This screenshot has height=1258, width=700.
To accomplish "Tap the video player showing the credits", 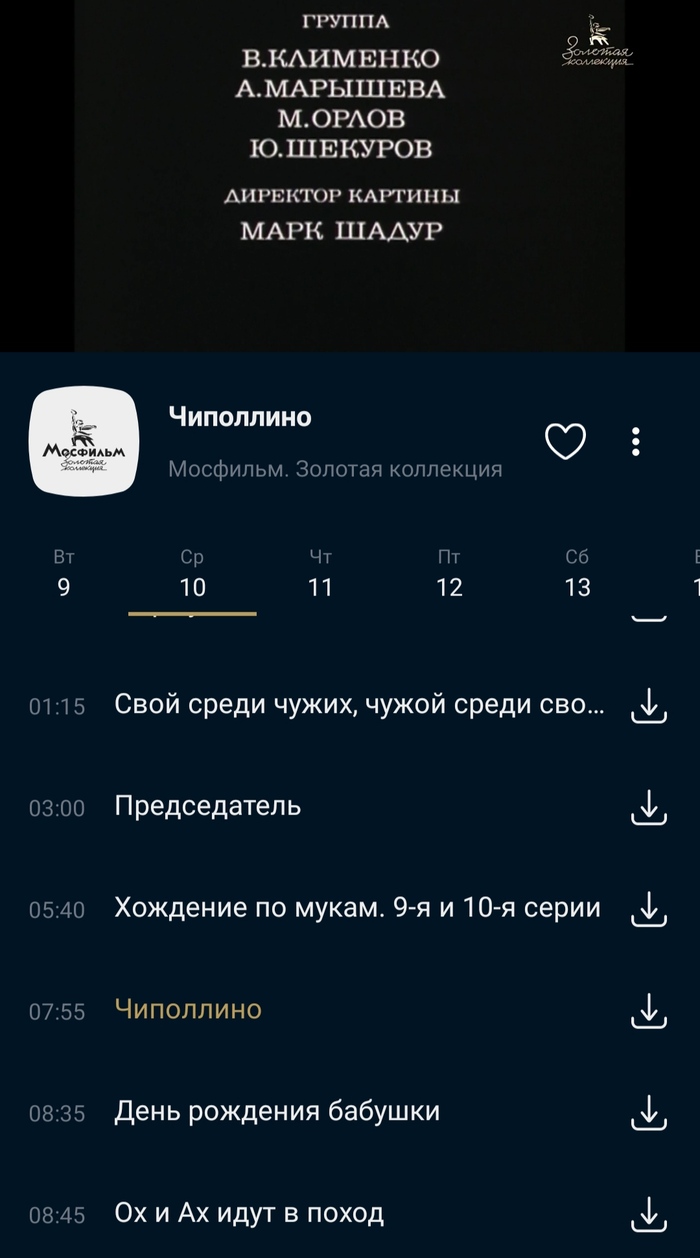I will (350, 175).
